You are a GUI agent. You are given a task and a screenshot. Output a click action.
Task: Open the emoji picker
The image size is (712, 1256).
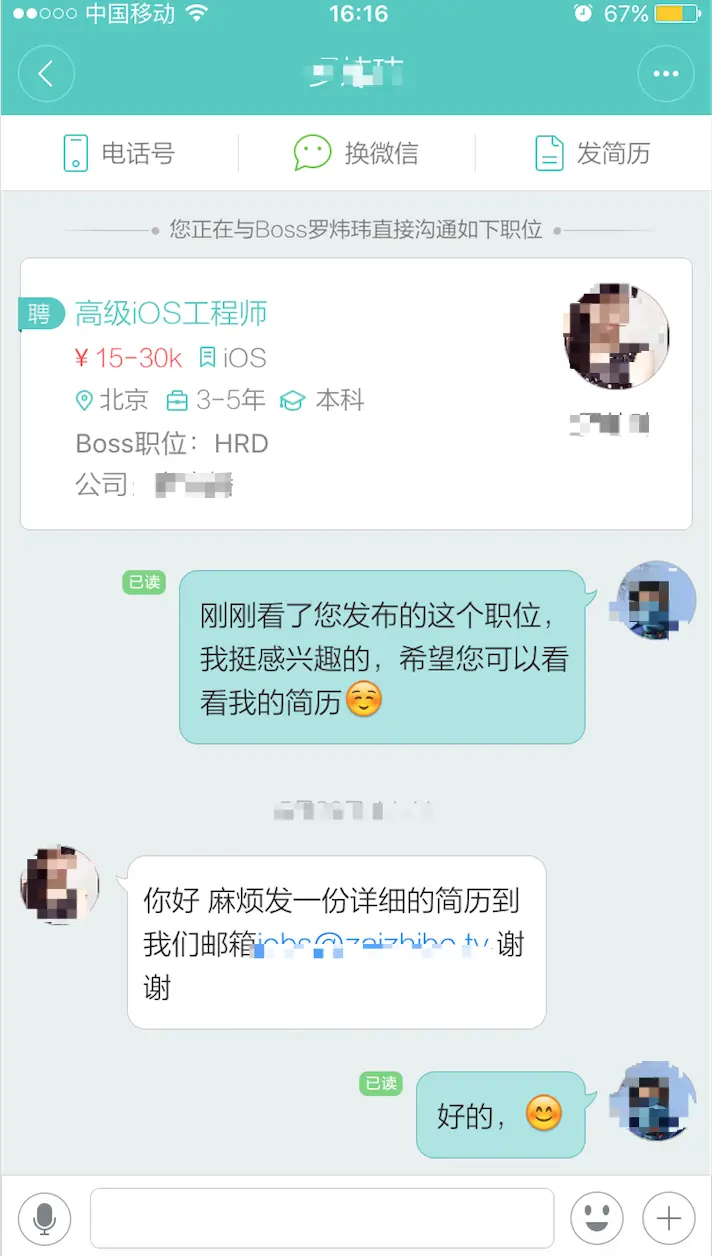[x=596, y=1217]
